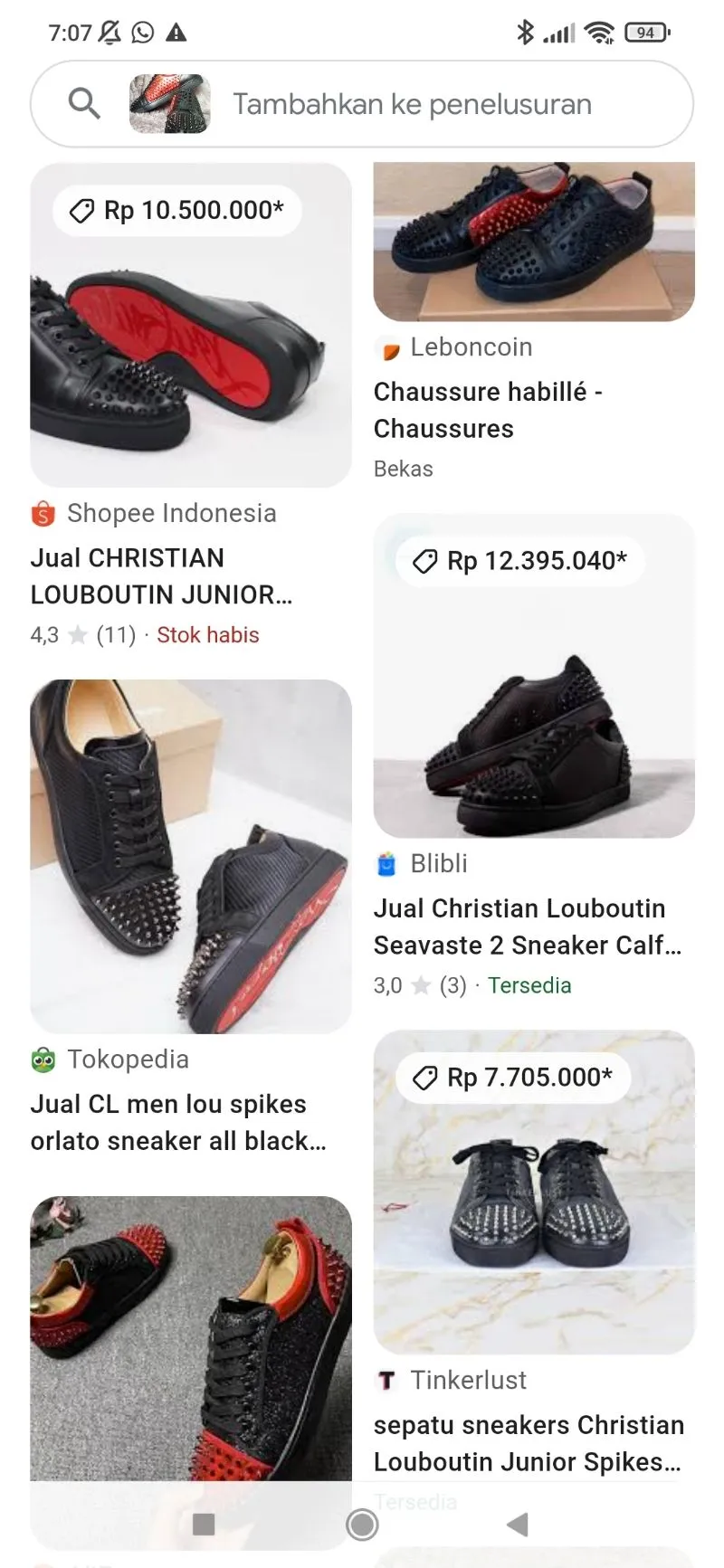Open the cropped query image thumbnail
This screenshot has width=724, height=1568.
click(168, 103)
